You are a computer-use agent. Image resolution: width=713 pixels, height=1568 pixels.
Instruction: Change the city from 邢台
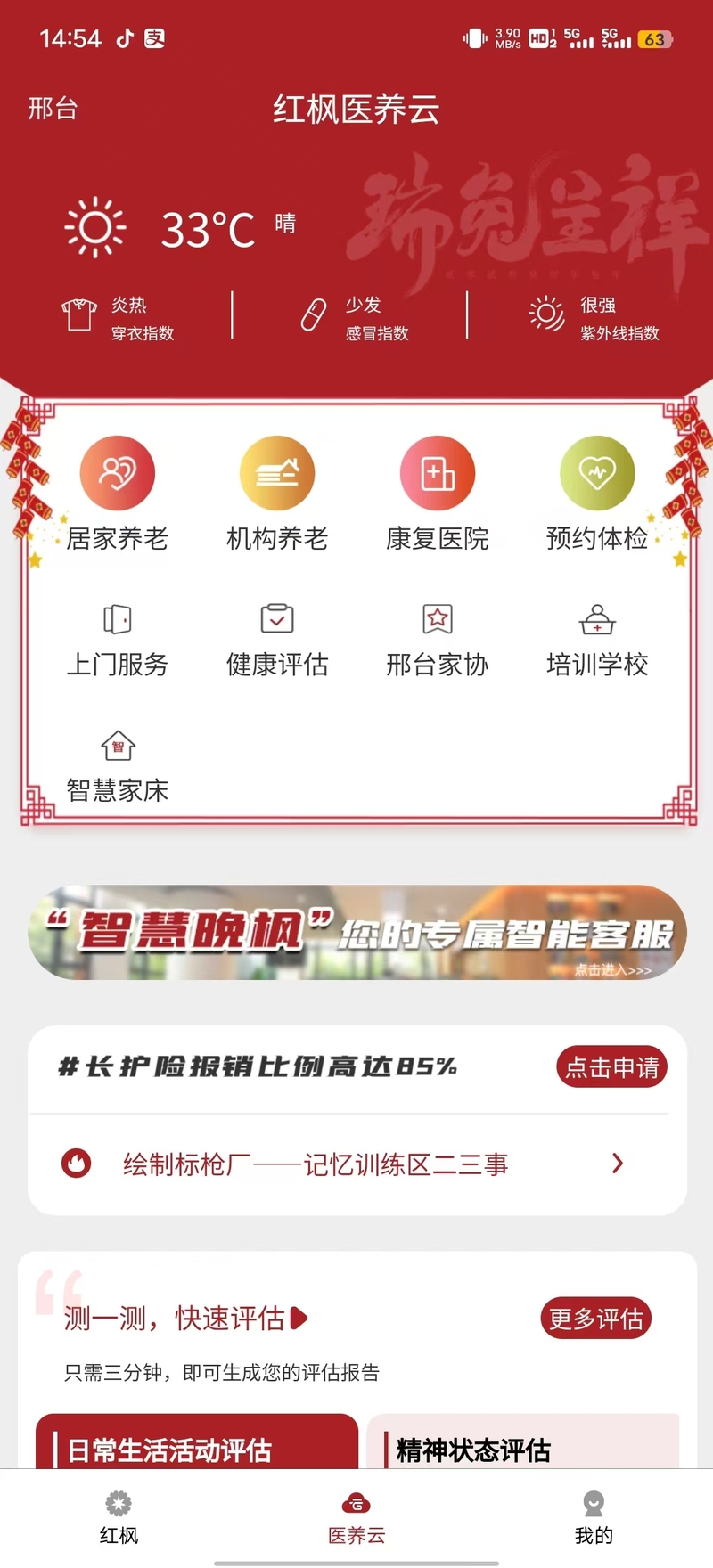pyautogui.click(x=53, y=109)
